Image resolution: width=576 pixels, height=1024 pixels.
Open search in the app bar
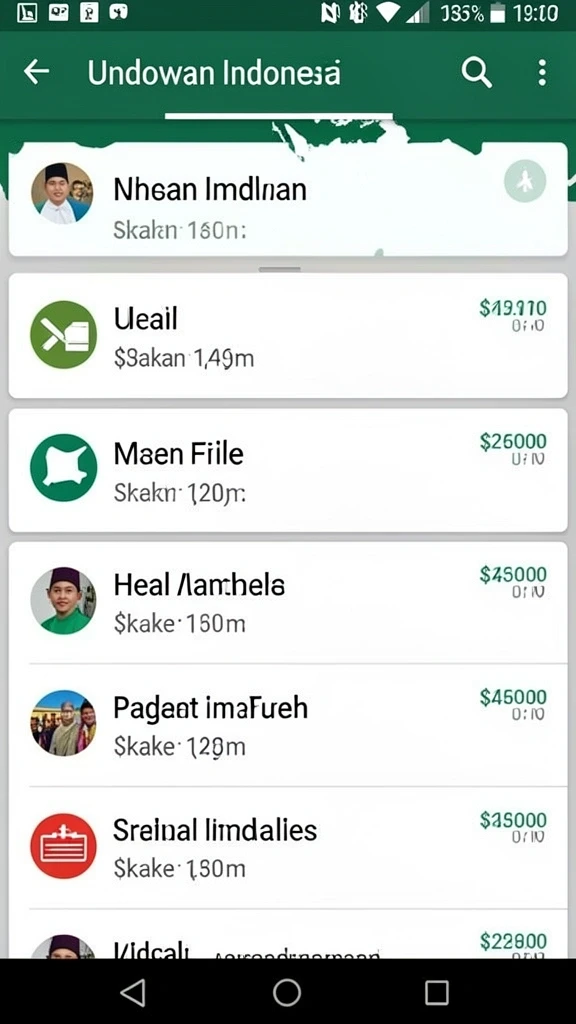pos(476,72)
